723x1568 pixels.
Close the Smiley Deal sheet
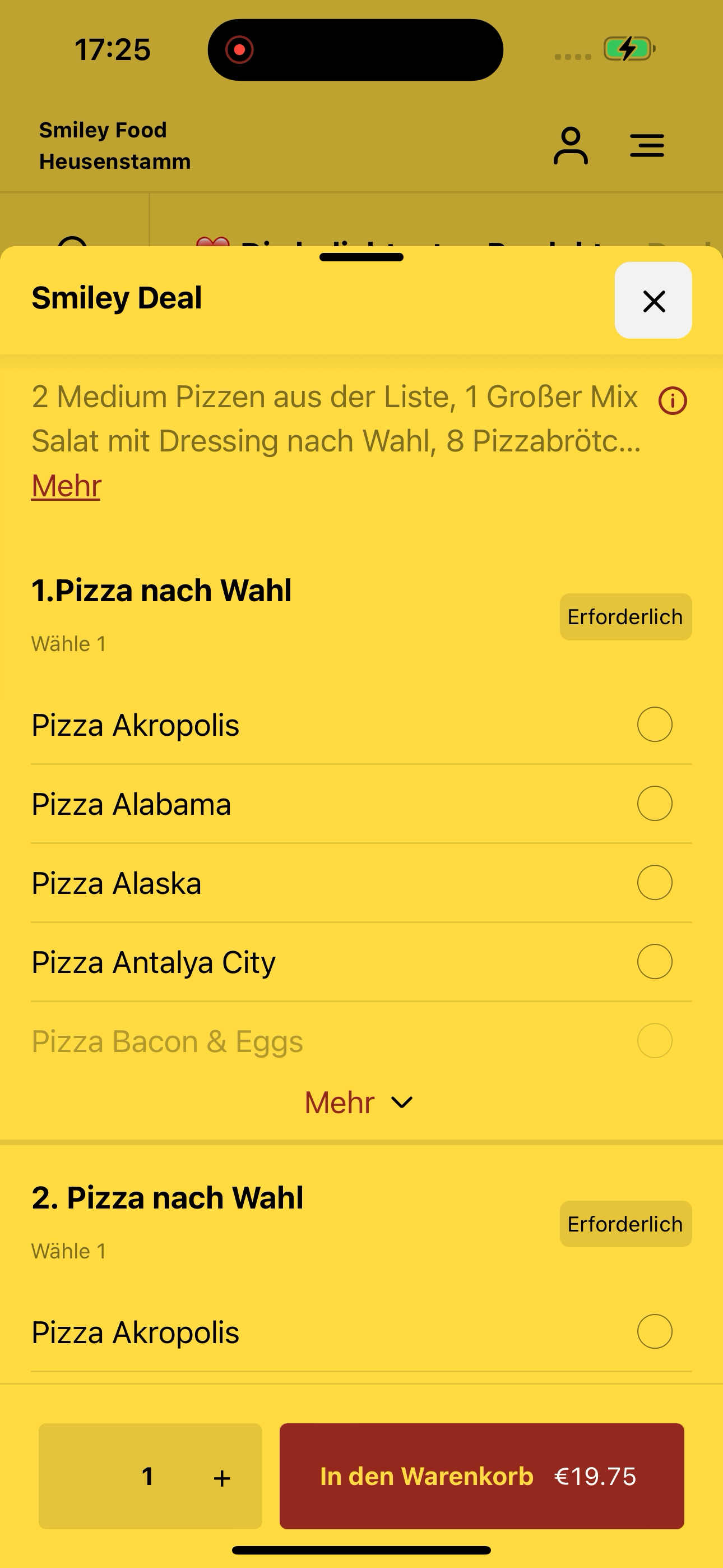click(653, 300)
